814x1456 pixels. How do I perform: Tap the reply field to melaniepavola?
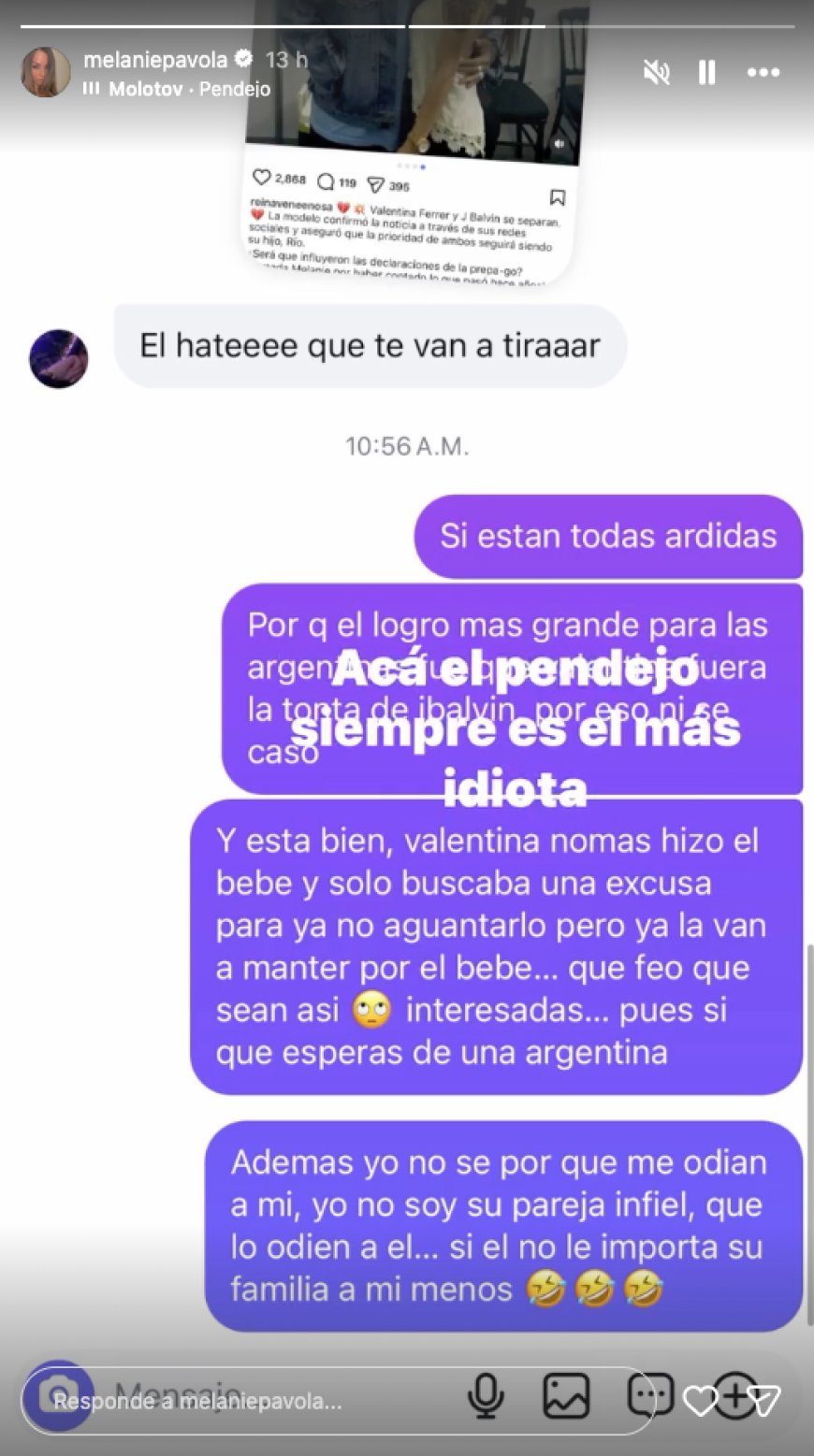click(337, 1401)
